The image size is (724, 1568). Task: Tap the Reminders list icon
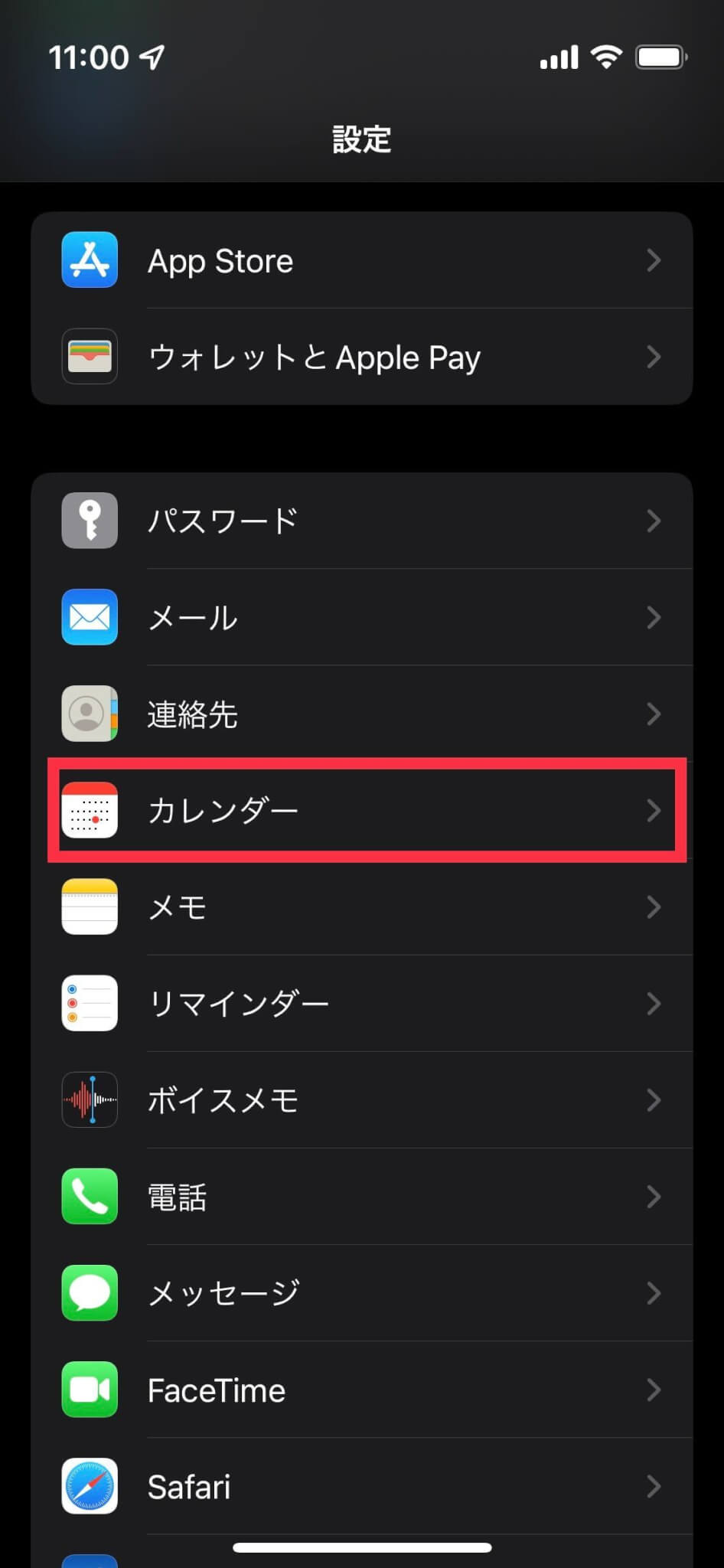pos(90,1004)
